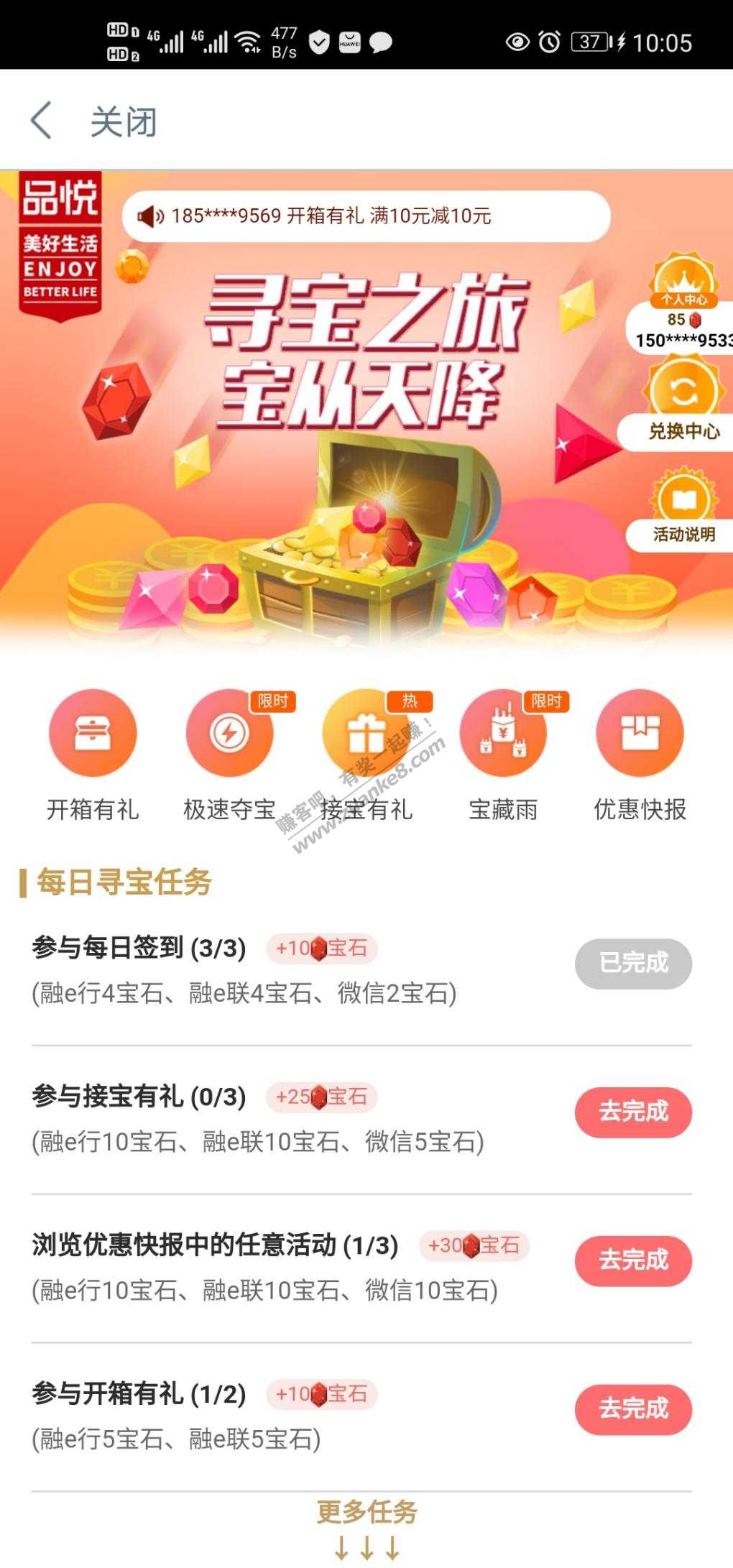Expand 更多任务 to see more tasks
The height and width of the screenshot is (1568, 733).
tap(366, 1523)
